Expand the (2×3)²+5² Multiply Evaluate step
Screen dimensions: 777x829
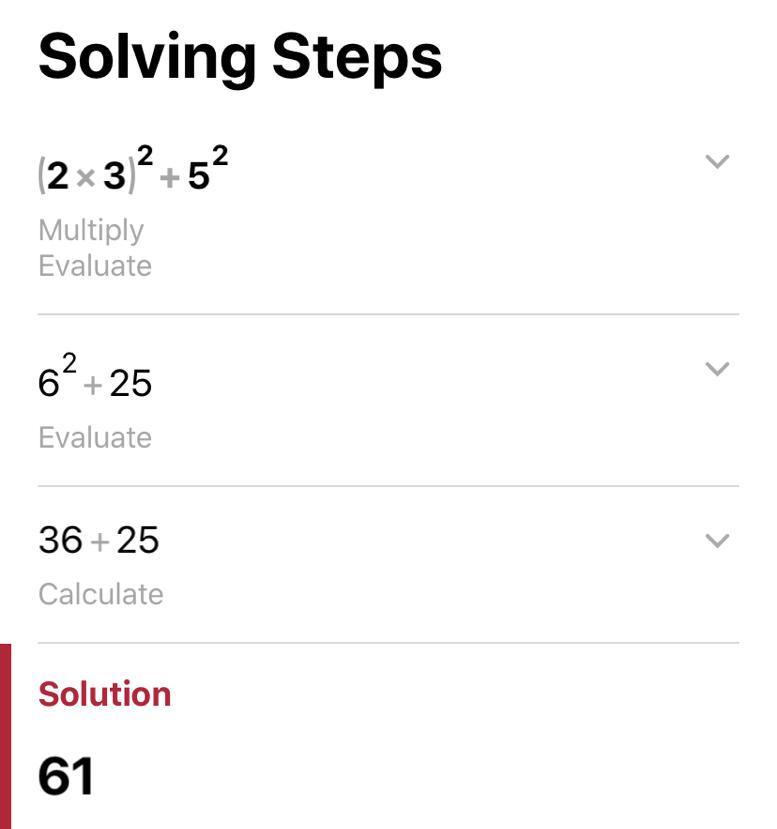(717, 161)
